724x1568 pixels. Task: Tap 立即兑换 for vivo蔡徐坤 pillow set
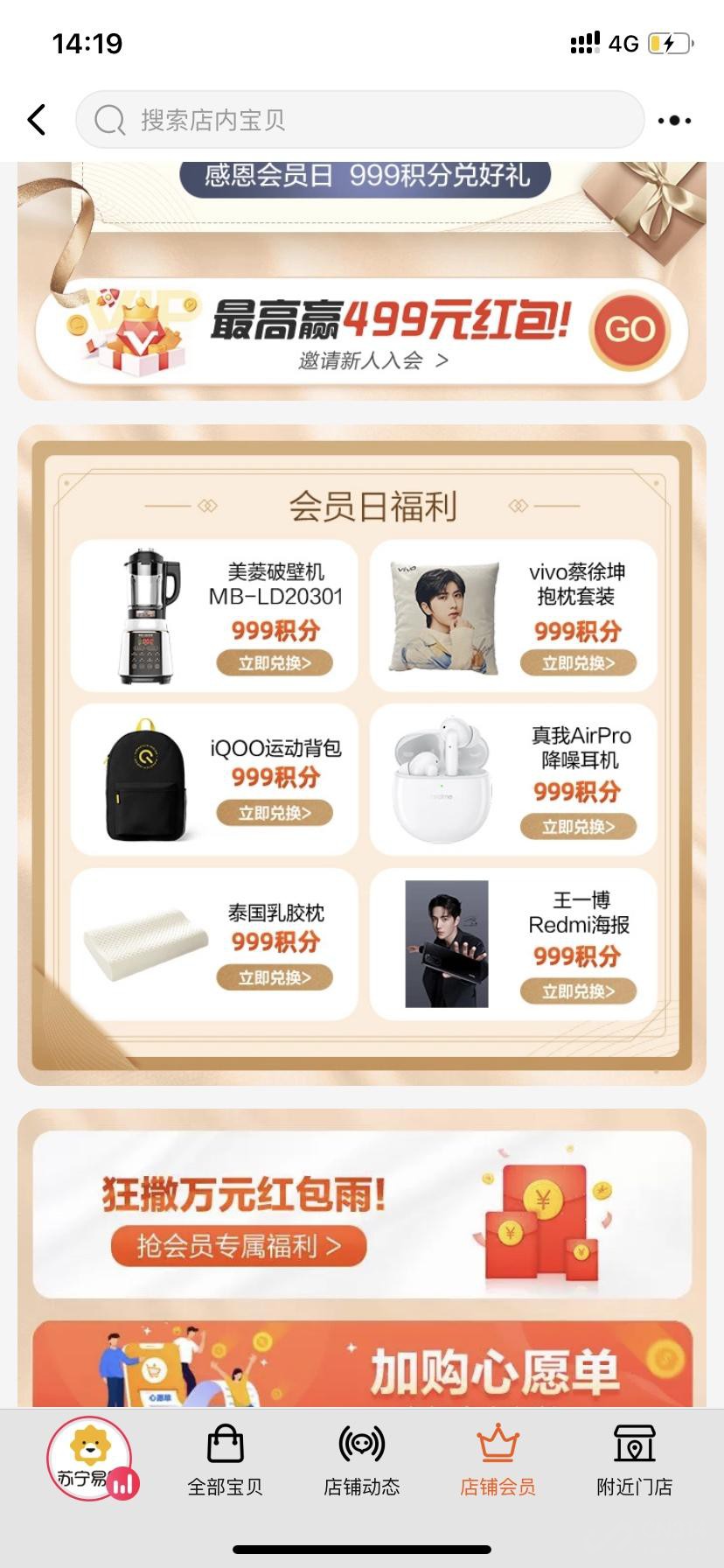[x=578, y=663]
